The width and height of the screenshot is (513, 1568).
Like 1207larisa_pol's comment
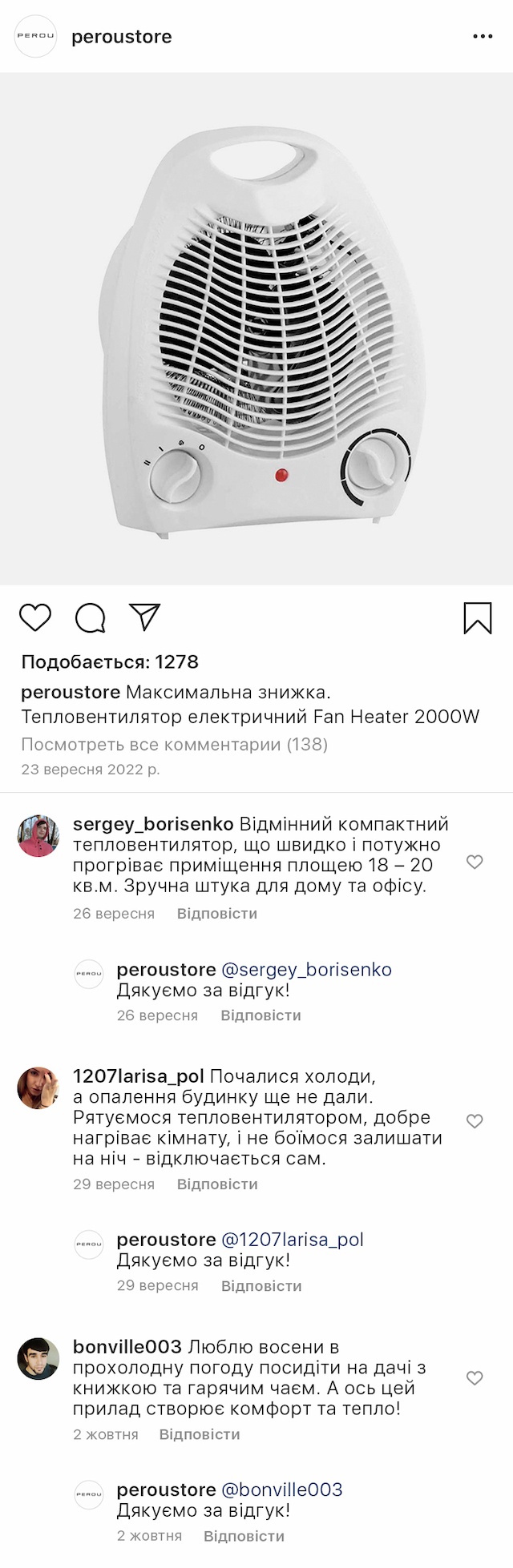coord(475,1121)
